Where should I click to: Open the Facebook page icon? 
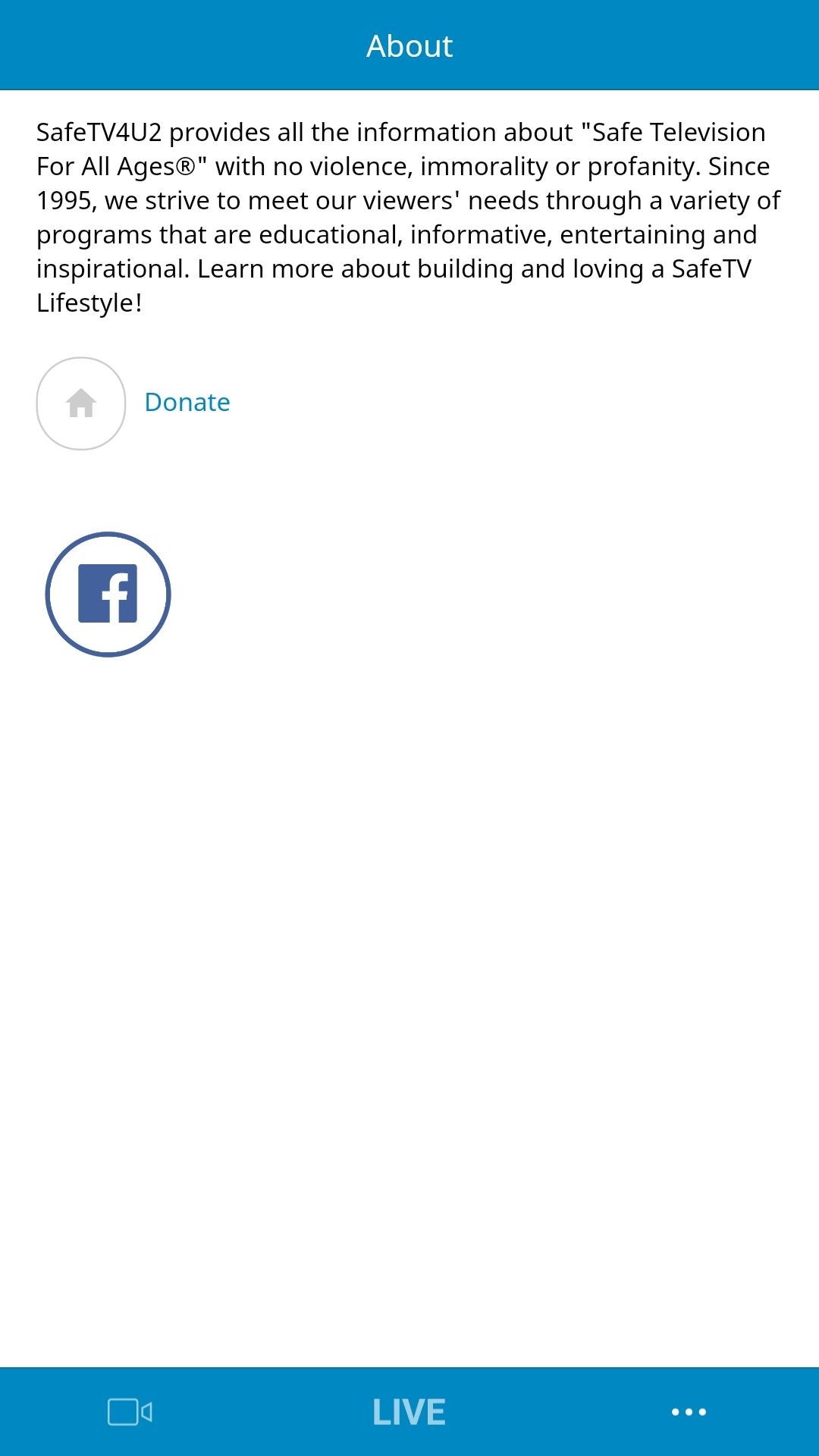[108, 594]
